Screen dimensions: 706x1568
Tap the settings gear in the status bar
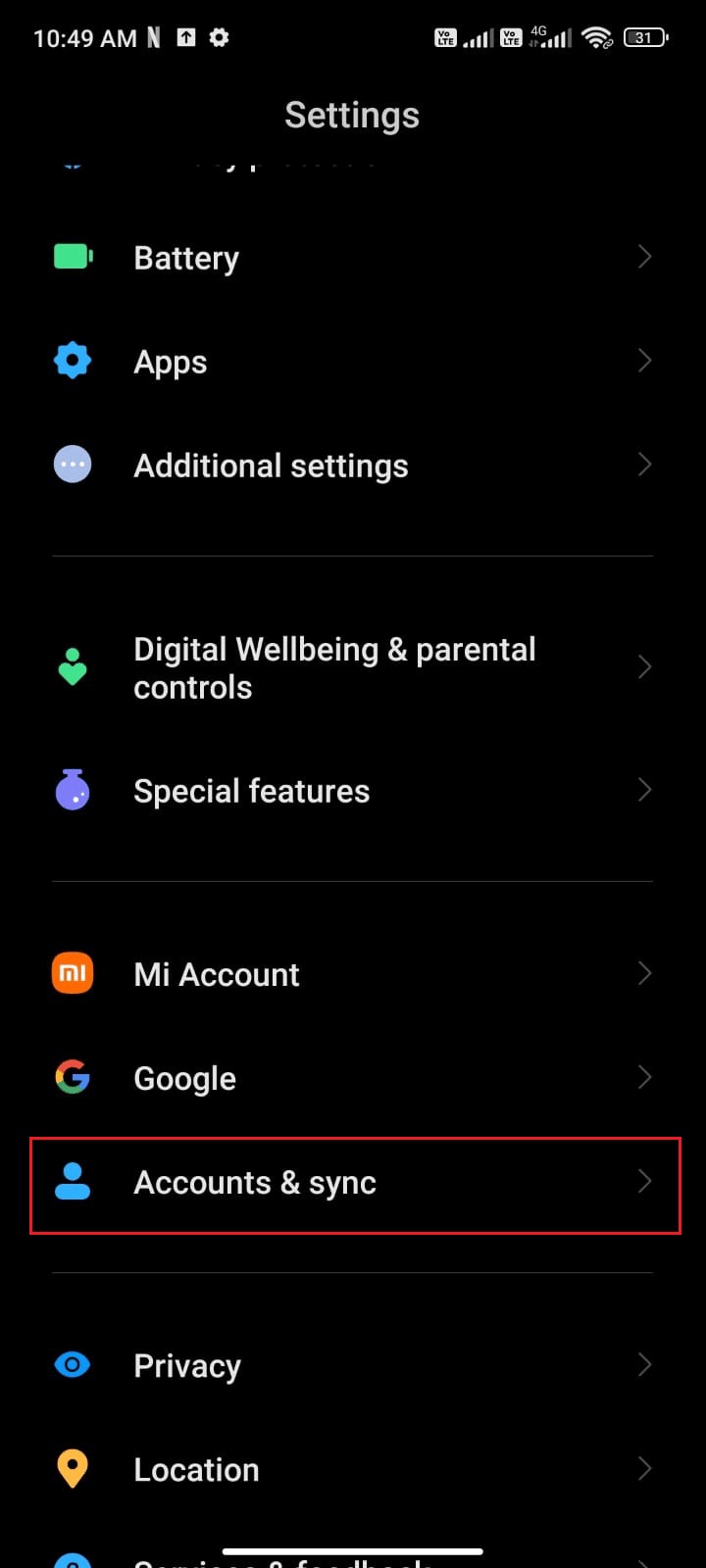(218, 37)
